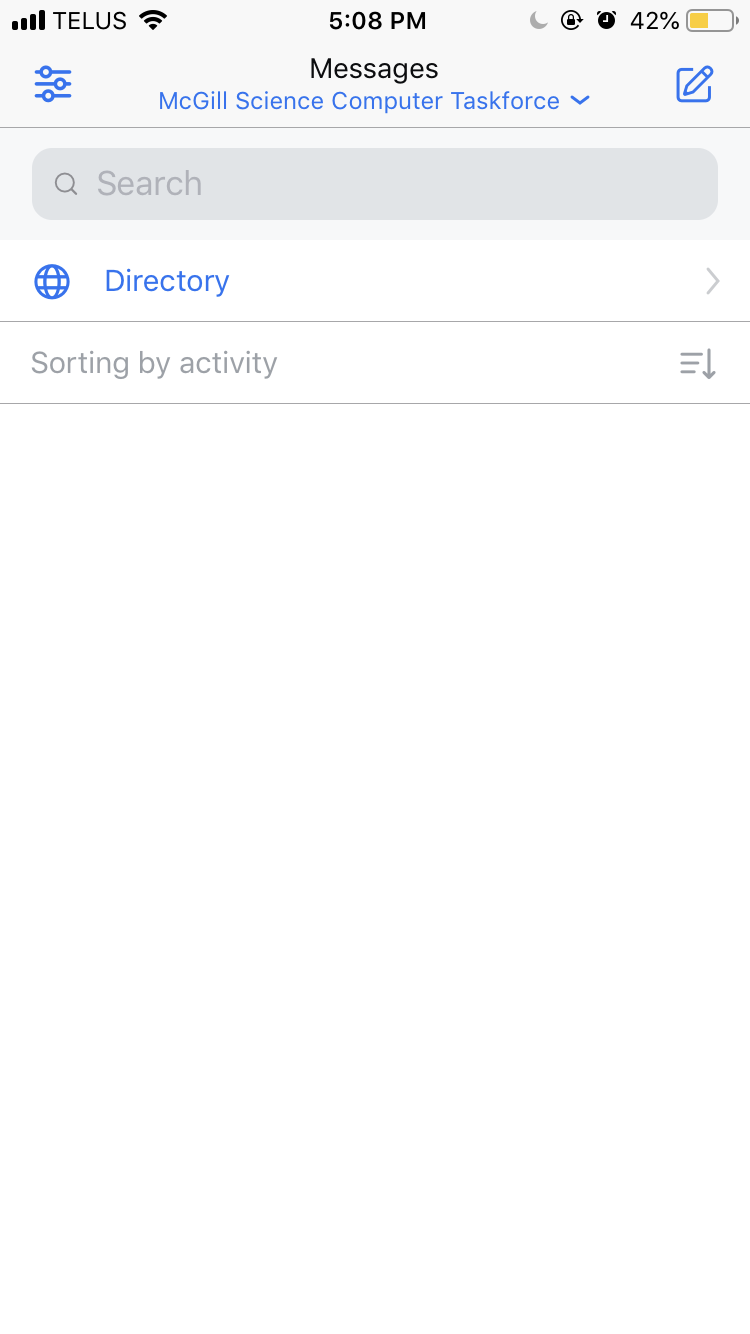Viewport: 750px width, 1334px height.
Task: Expand the McGill Science Computer Taskforce dropdown
Action: [374, 101]
